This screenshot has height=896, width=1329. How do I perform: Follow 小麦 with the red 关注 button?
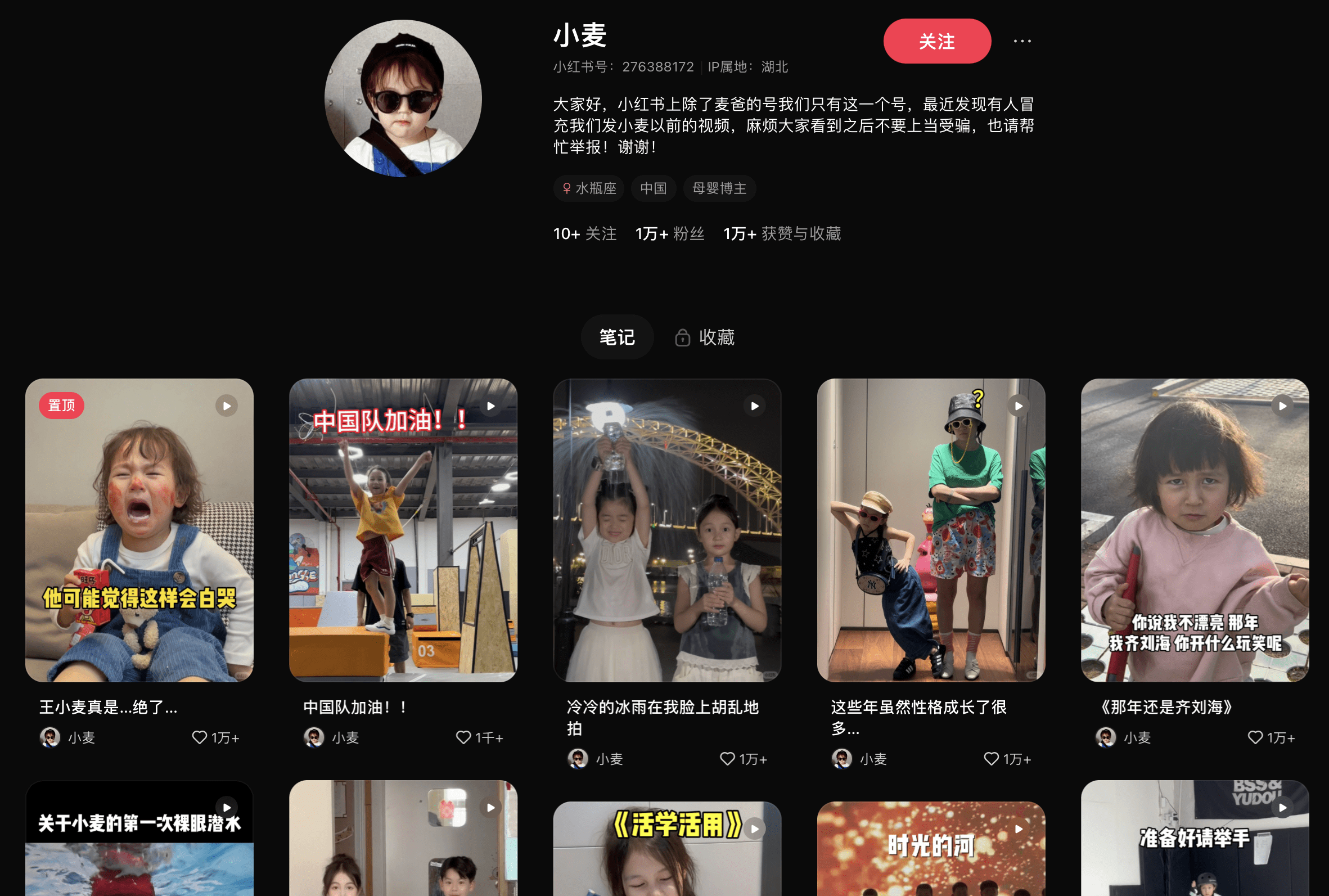click(936, 41)
